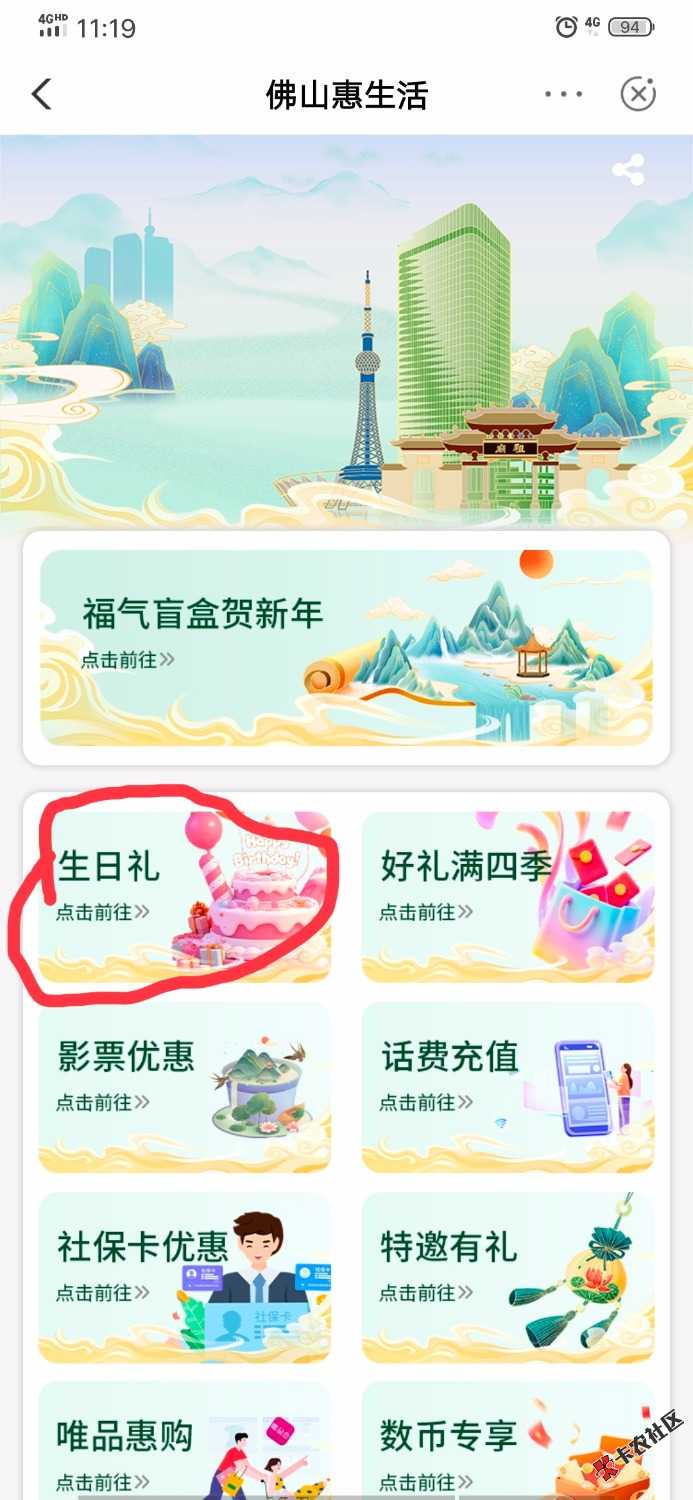Open the 社保卡优惠 card
This screenshot has width=693, height=1500.
(x=184, y=1276)
